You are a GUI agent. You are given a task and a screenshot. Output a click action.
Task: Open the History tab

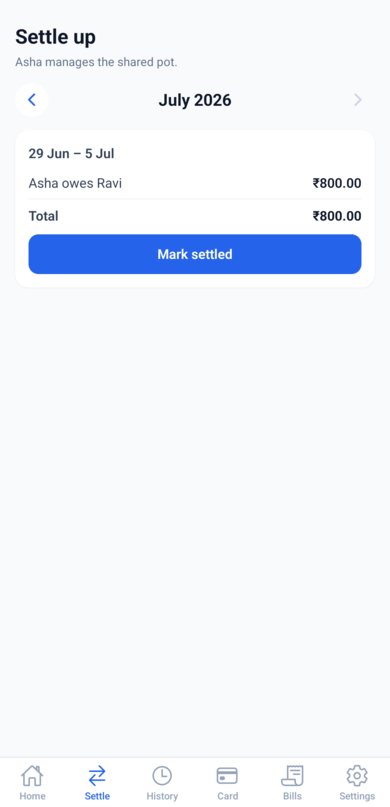tap(162, 782)
